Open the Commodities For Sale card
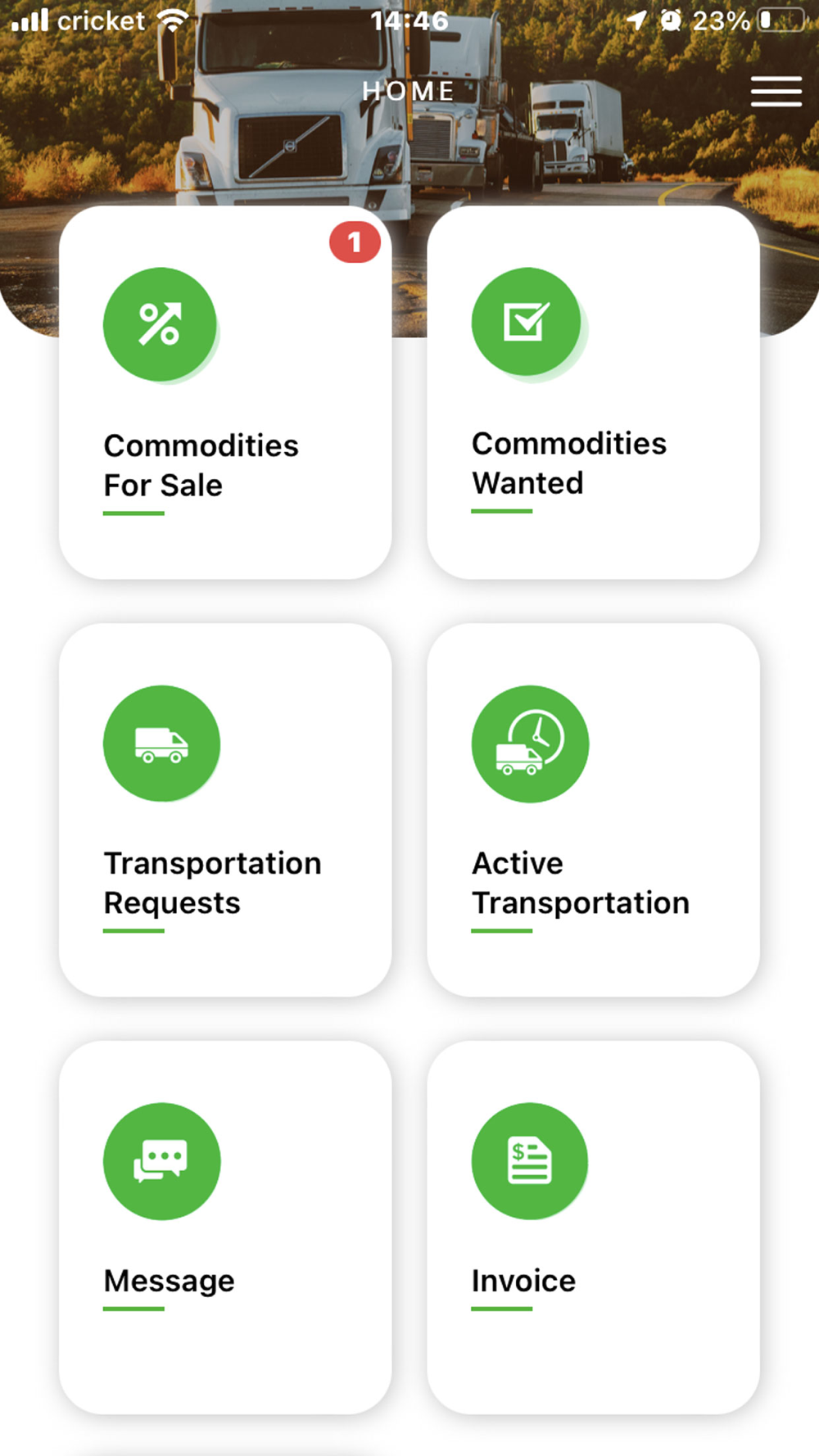The height and width of the screenshot is (1456, 819). point(225,392)
